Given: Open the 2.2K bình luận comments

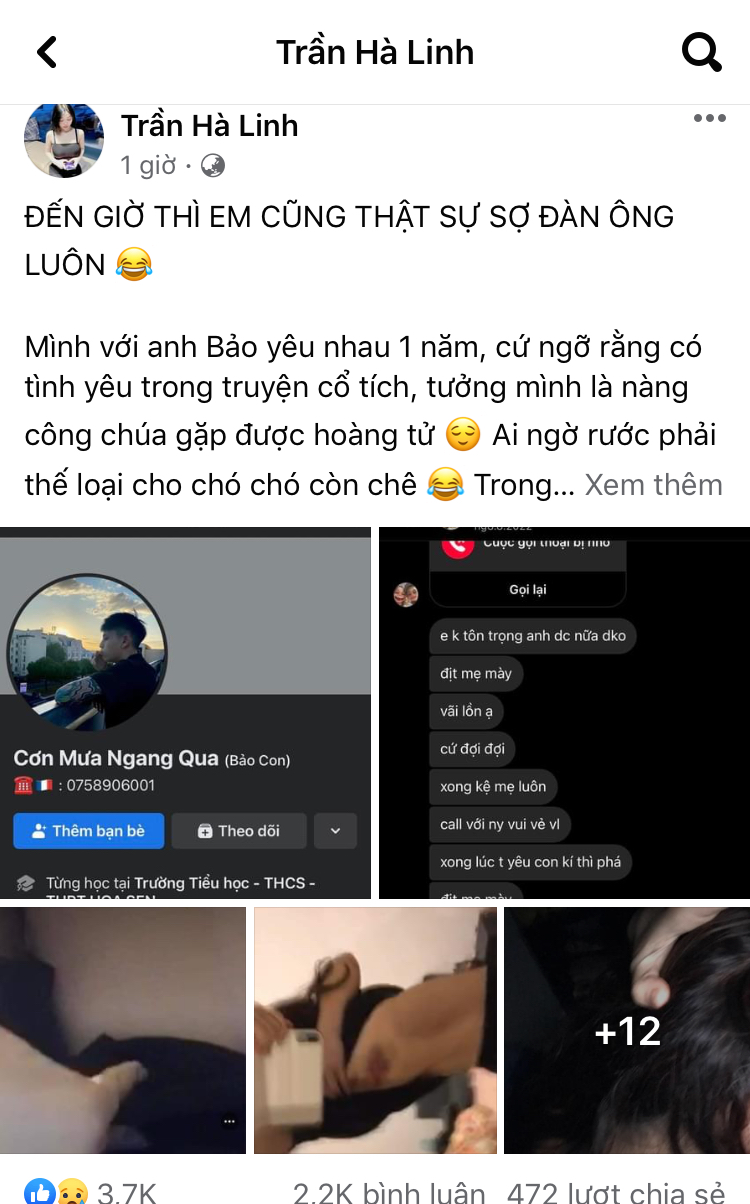Looking at the screenshot, I should pos(388,1192).
